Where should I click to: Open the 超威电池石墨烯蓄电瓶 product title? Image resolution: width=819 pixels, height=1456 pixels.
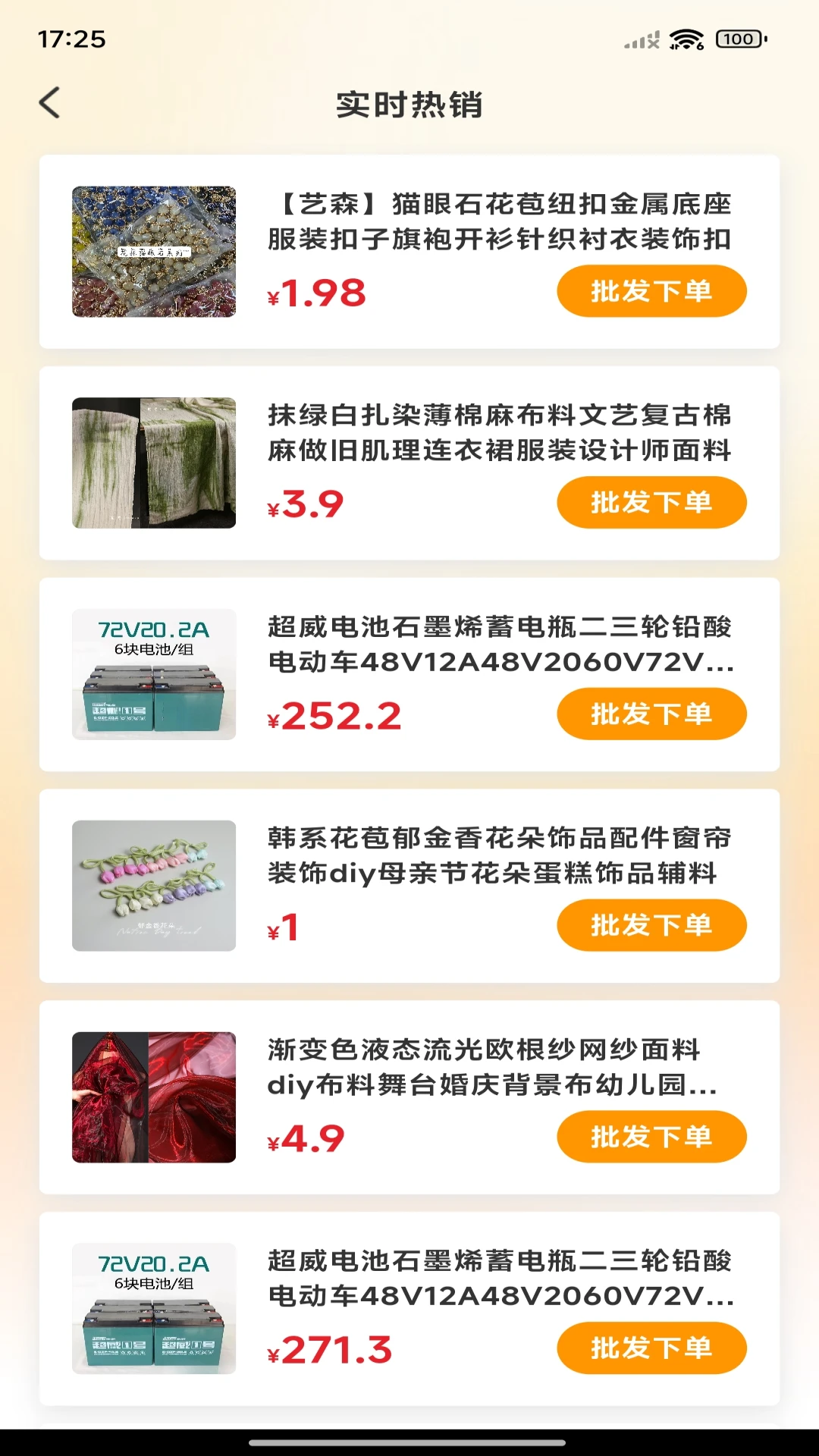(500, 643)
